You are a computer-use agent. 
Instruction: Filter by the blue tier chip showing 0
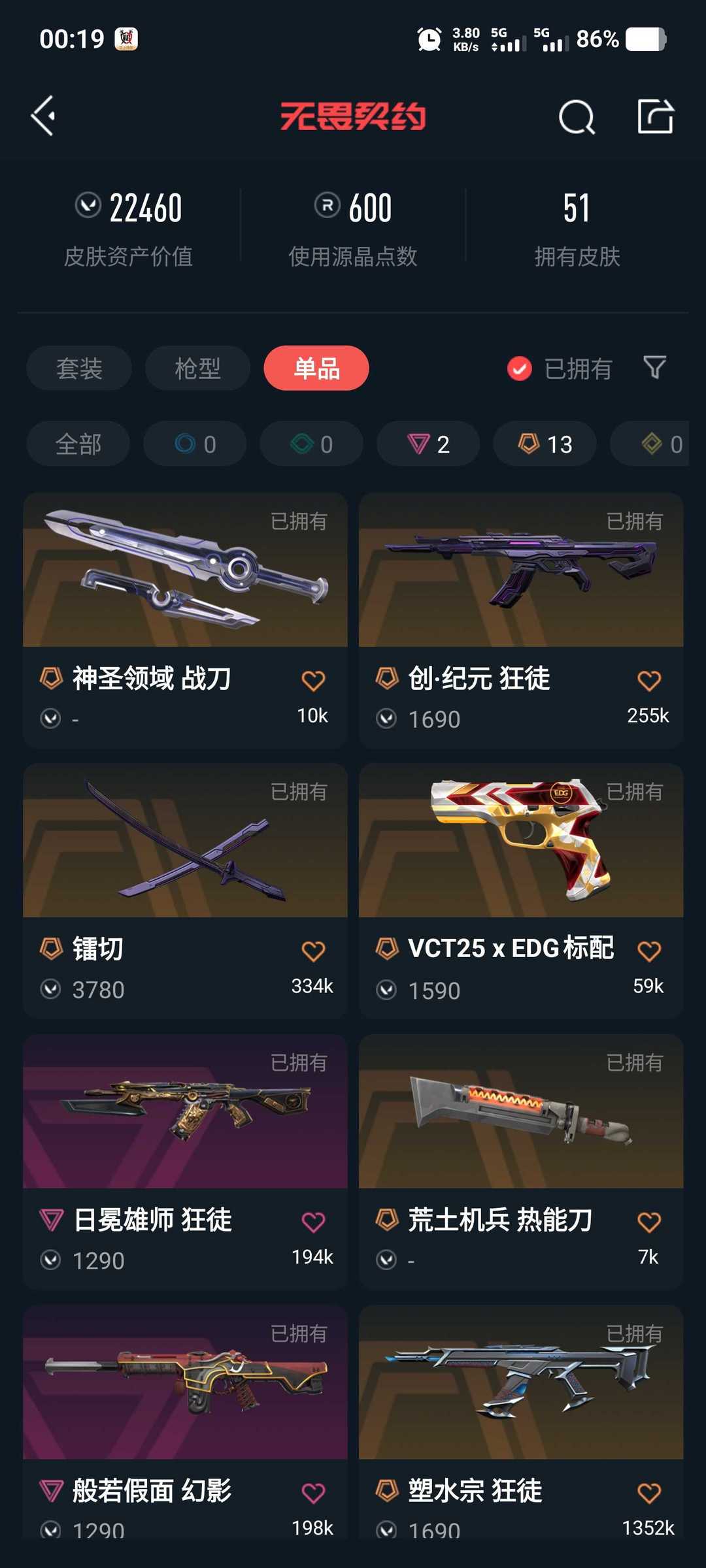click(195, 444)
